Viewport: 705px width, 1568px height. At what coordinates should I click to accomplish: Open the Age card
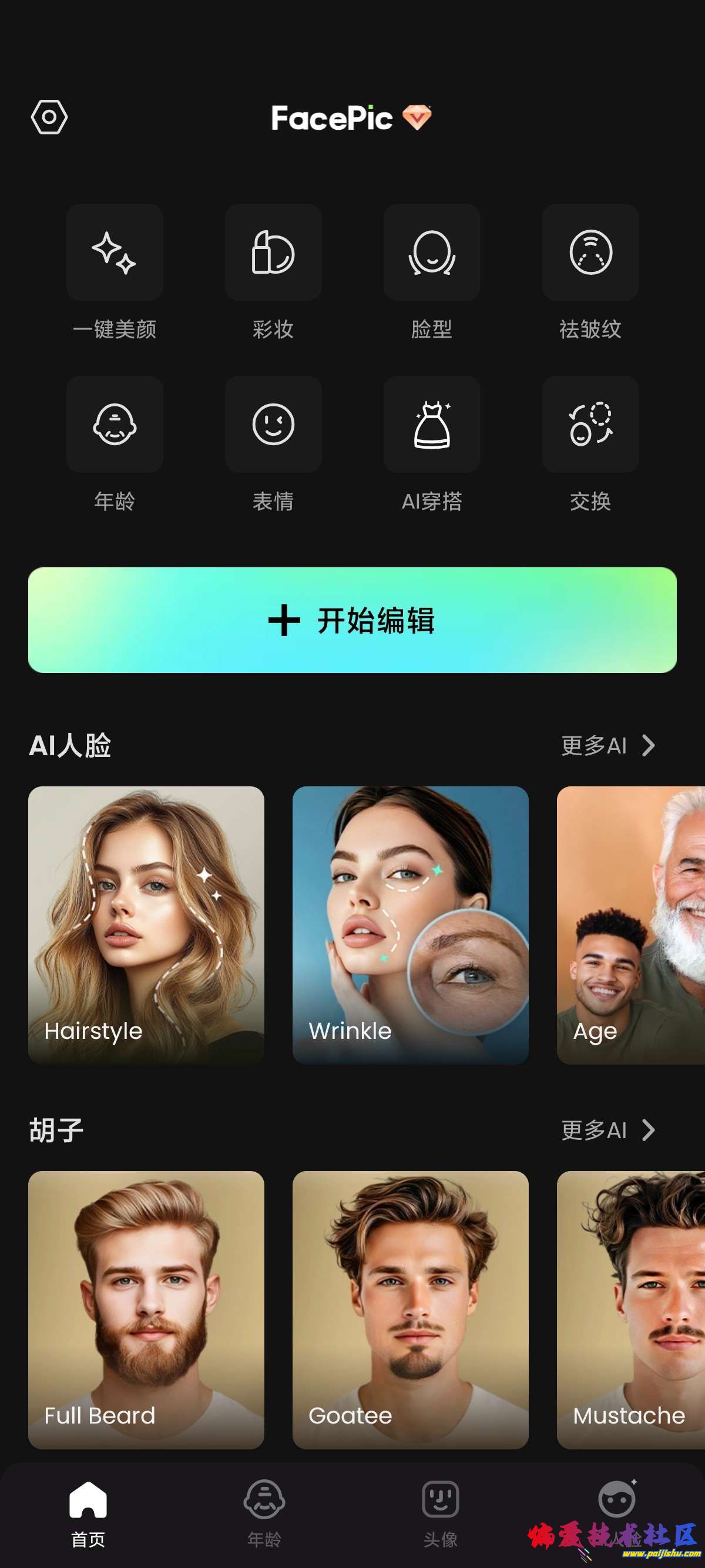631,924
